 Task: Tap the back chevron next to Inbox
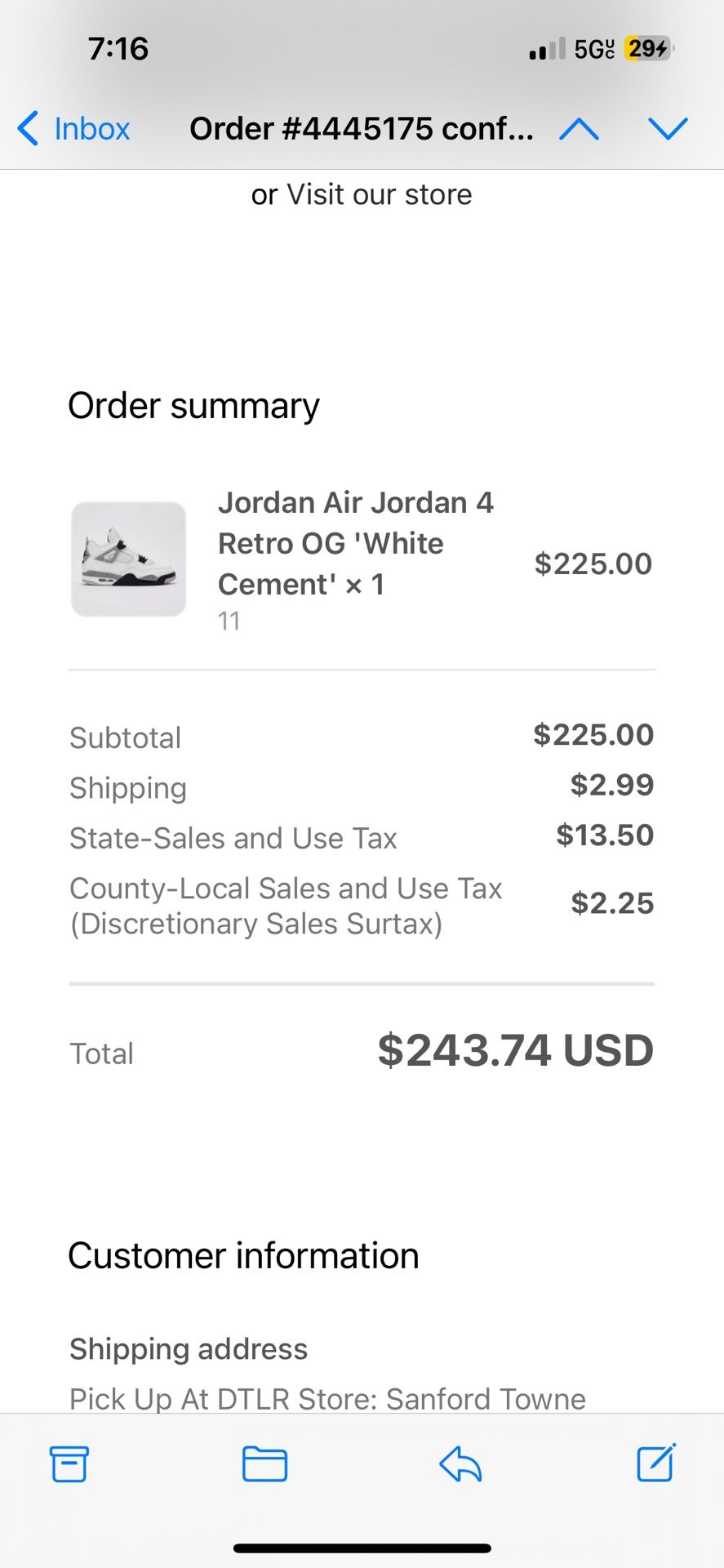(x=29, y=128)
